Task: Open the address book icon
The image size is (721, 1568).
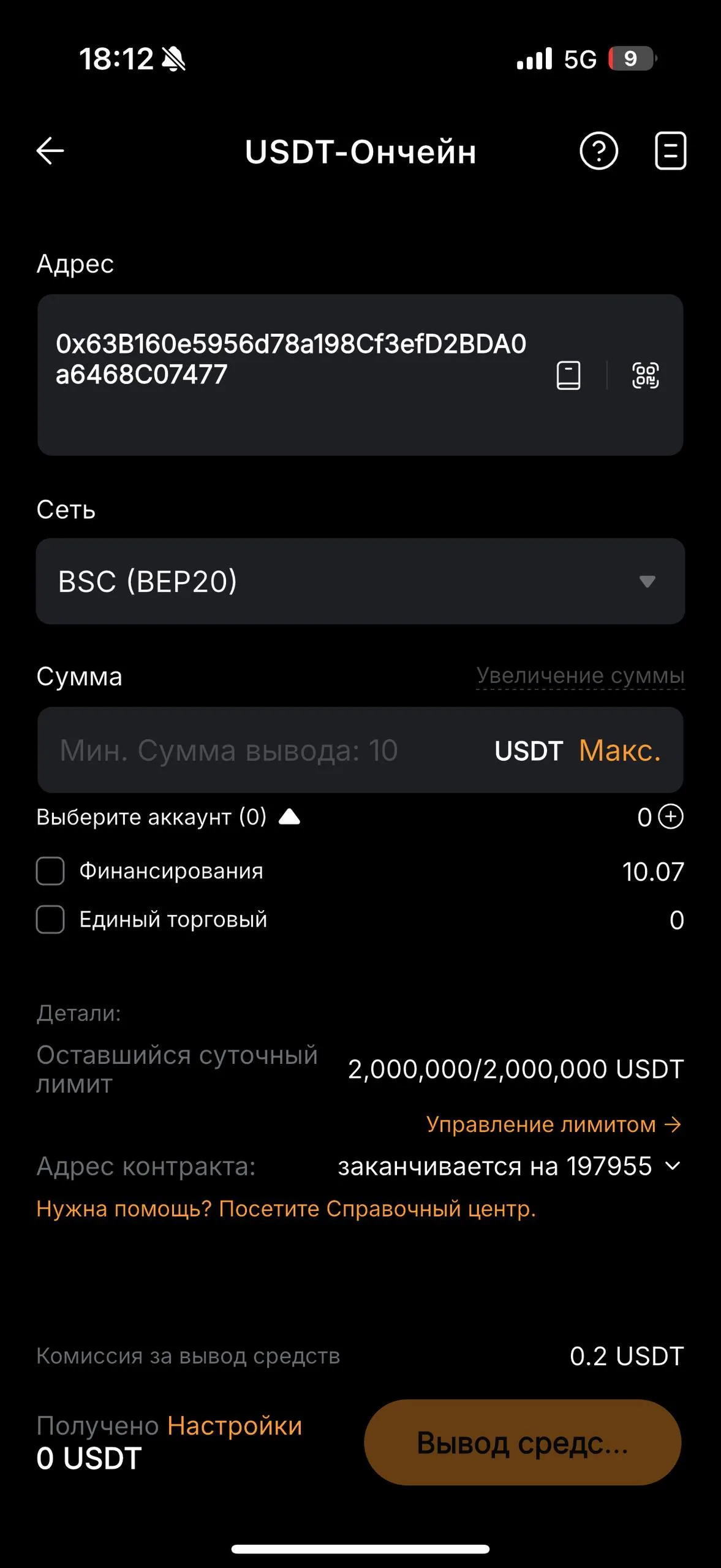Action: (x=568, y=375)
